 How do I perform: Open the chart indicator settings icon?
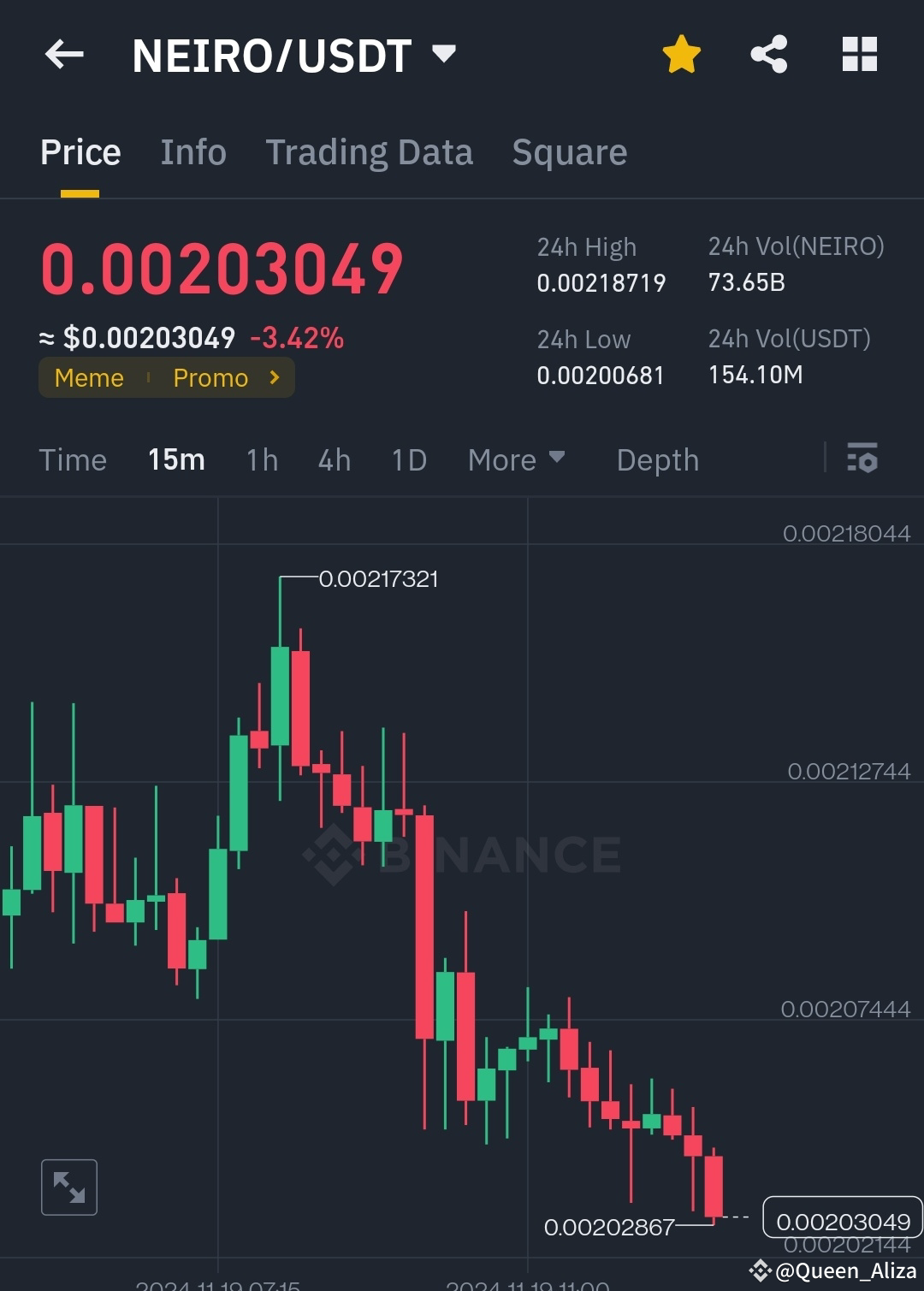point(863,459)
